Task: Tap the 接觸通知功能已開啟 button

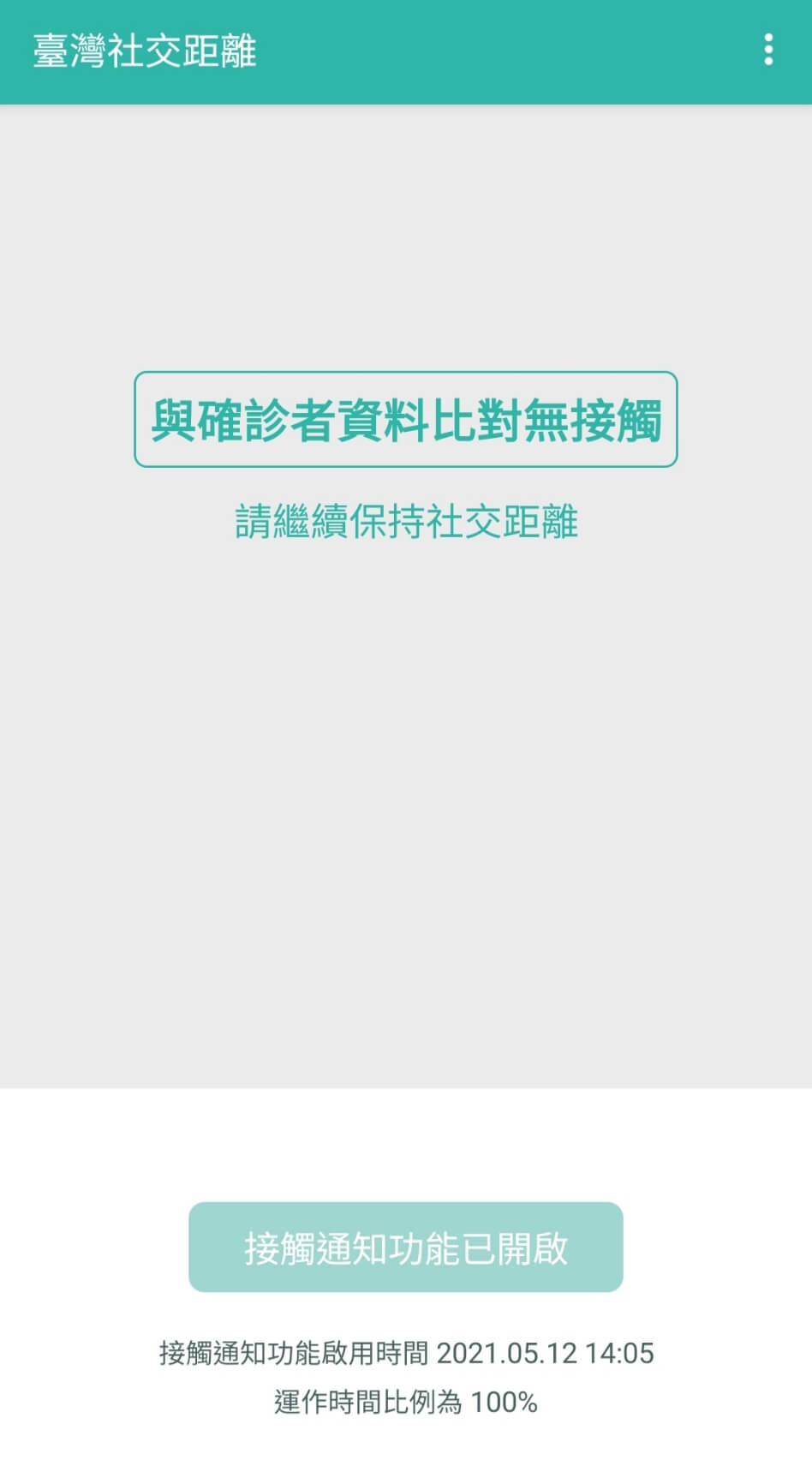Action: point(406,1247)
